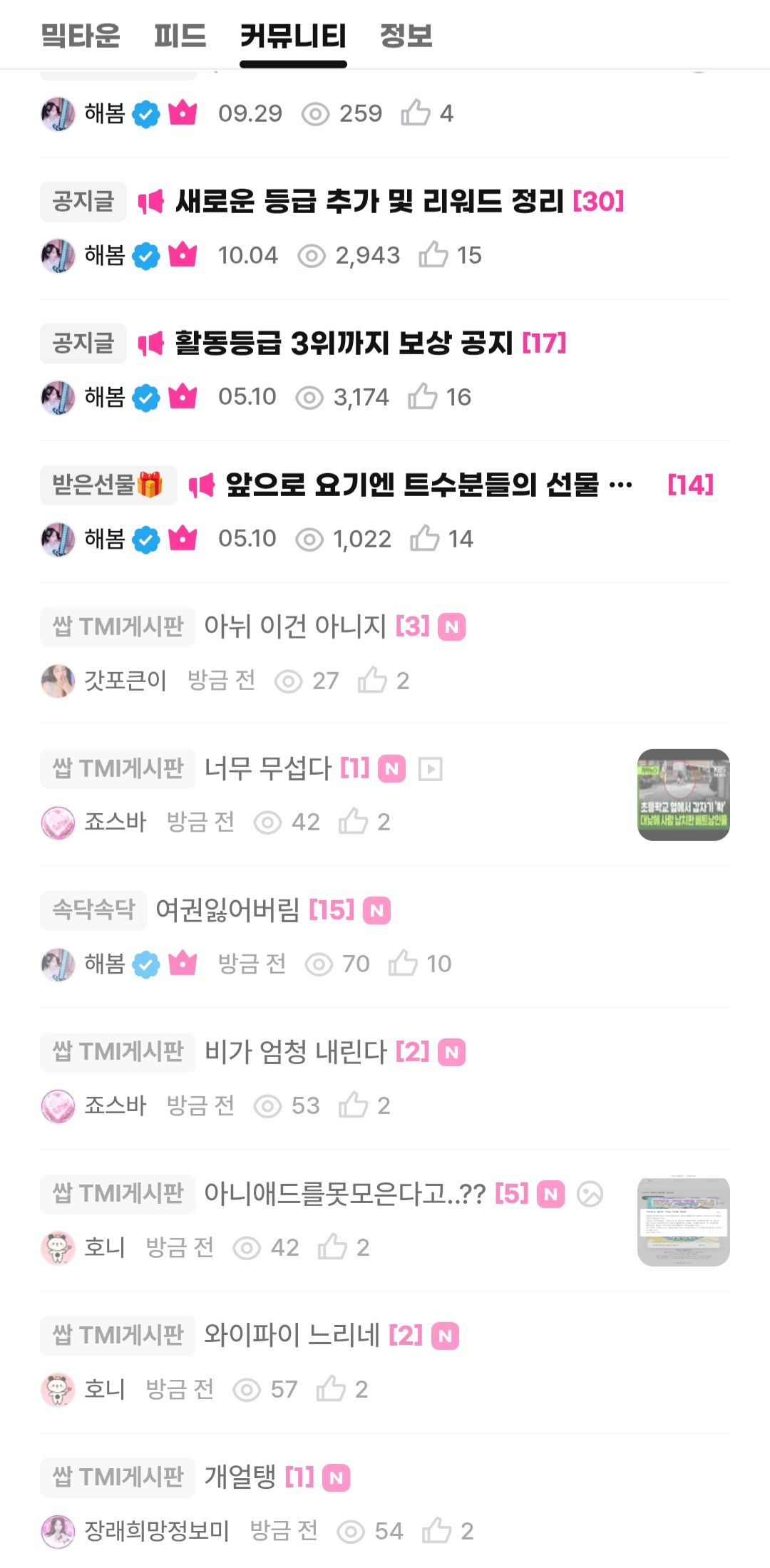Click 해봄's blue verified badge
The width and height of the screenshot is (770, 1568).
click(147, 254)
